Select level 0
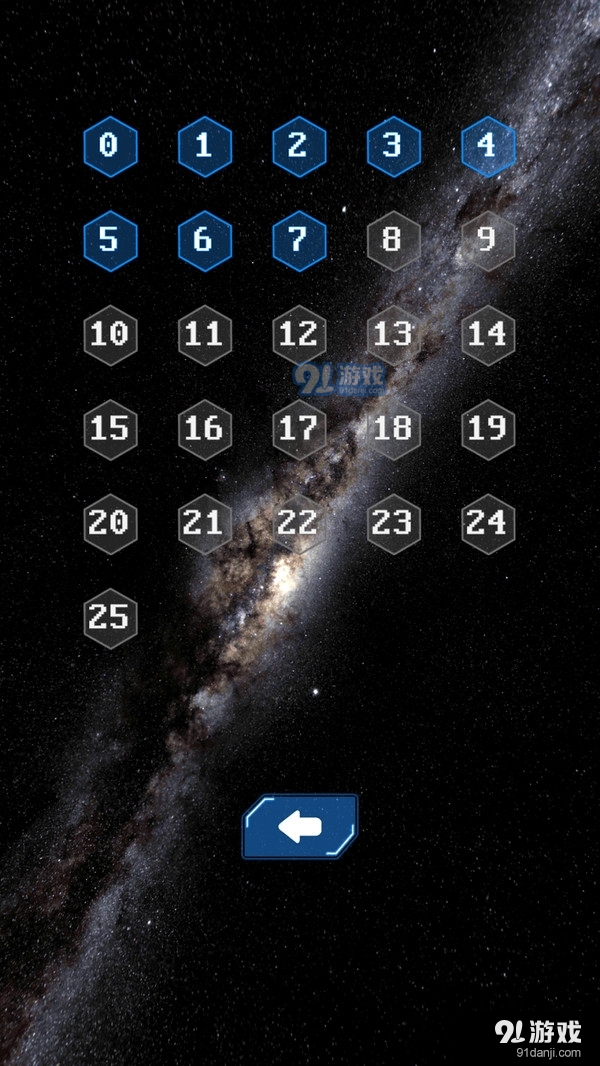Viewport: 600px width, 1066px height. 110,146
